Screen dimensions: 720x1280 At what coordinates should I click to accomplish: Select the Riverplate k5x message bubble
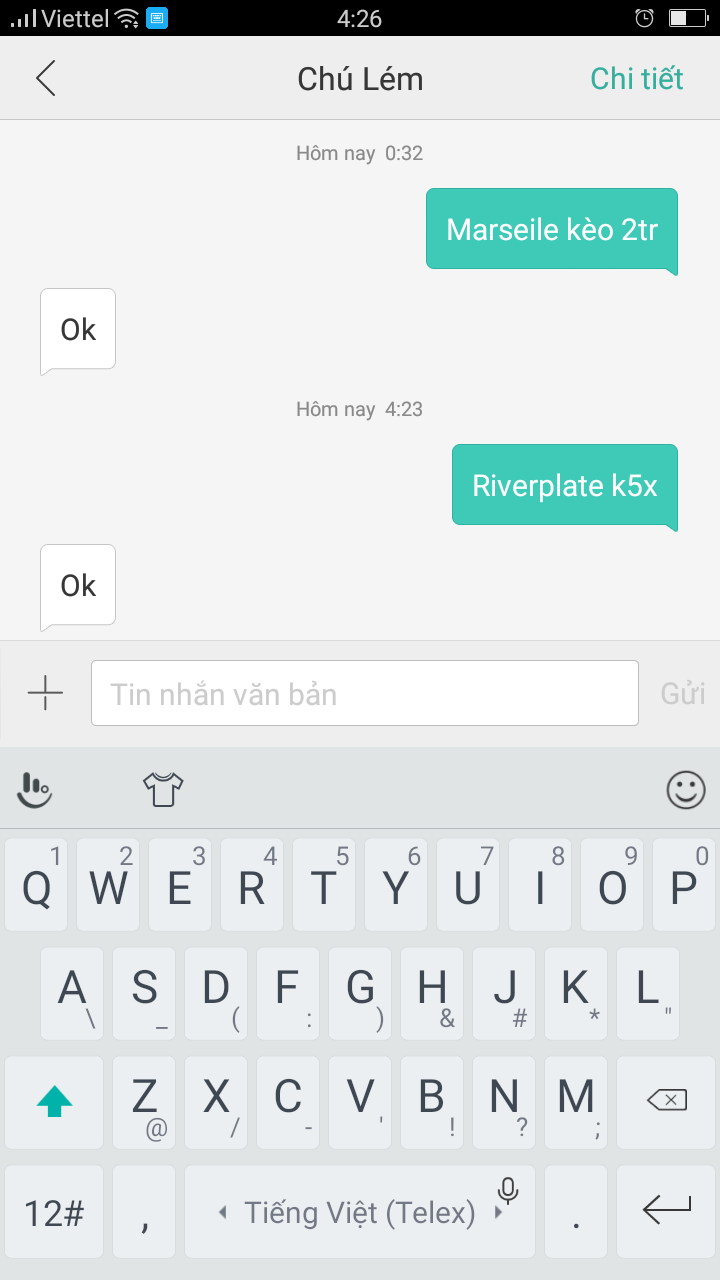pos(565,485)
